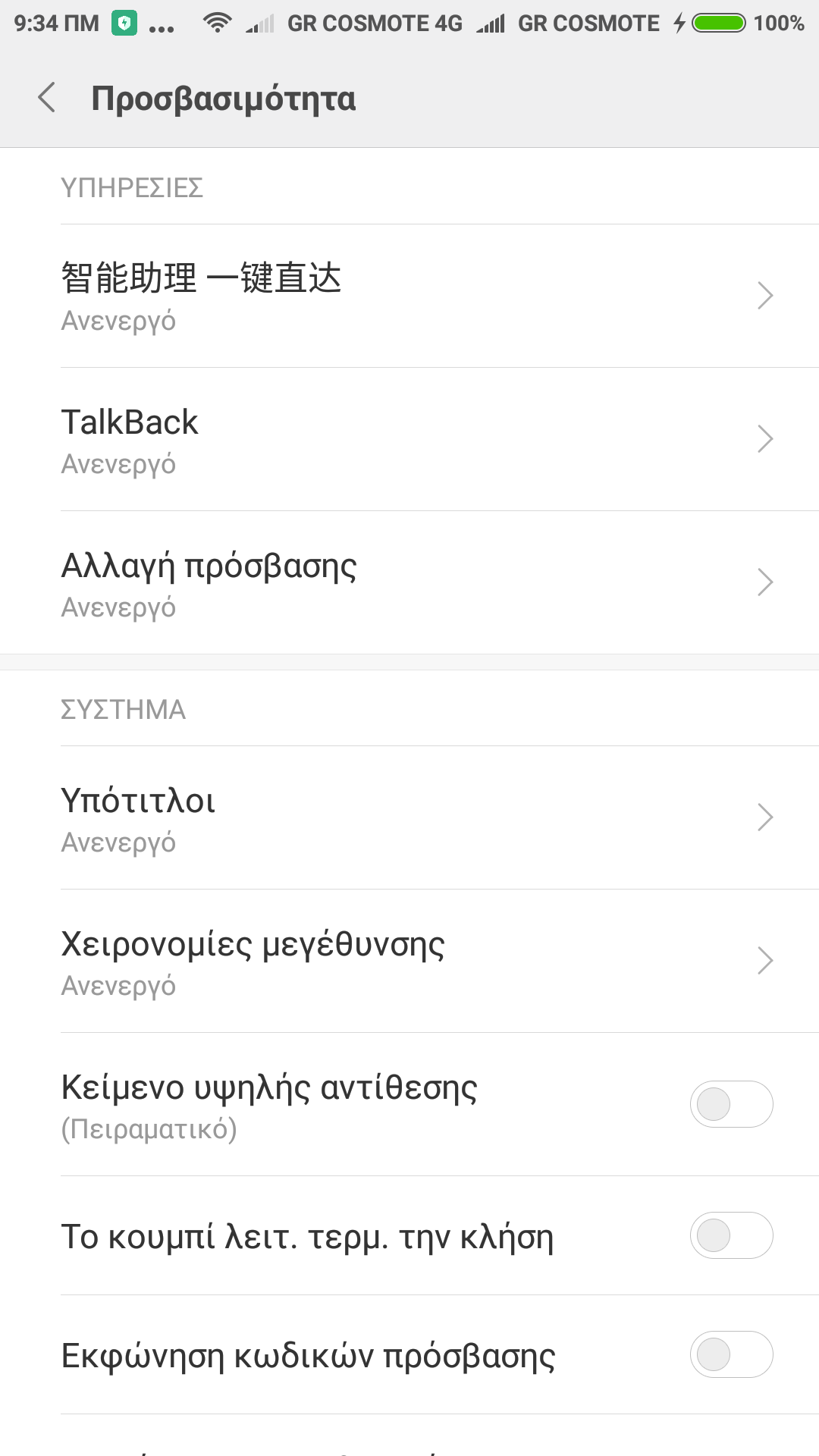819x1456 pixels.
Task: Enable Κείμενο υψηλής αντίθεσης switch
Action: coord(730,1104)
